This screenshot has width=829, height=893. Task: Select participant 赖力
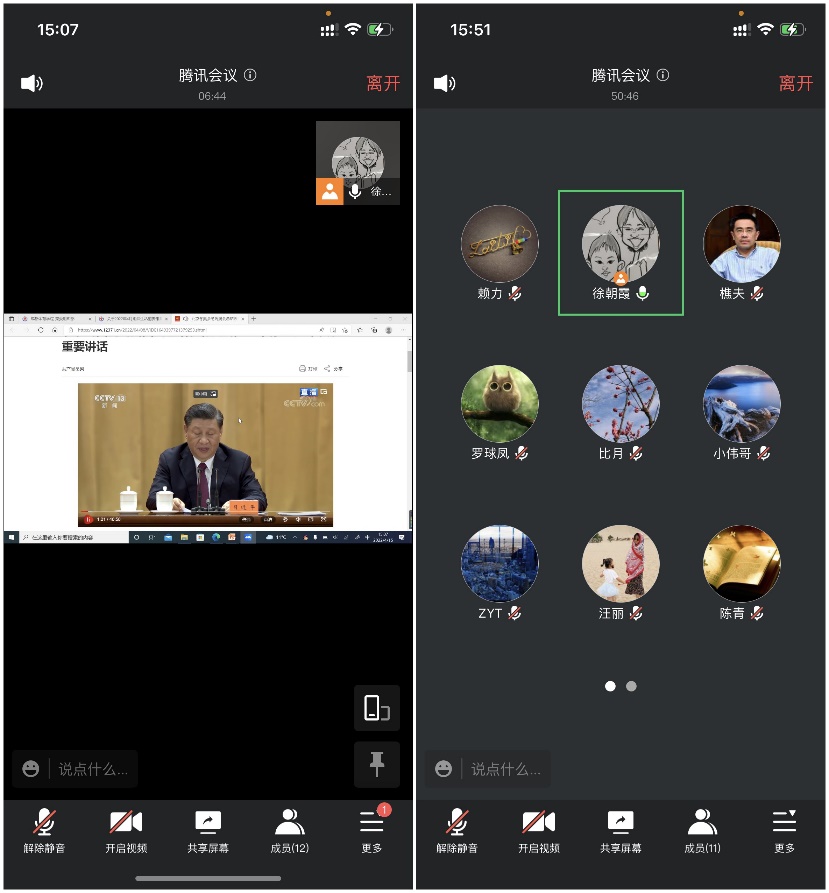(499, 245)
